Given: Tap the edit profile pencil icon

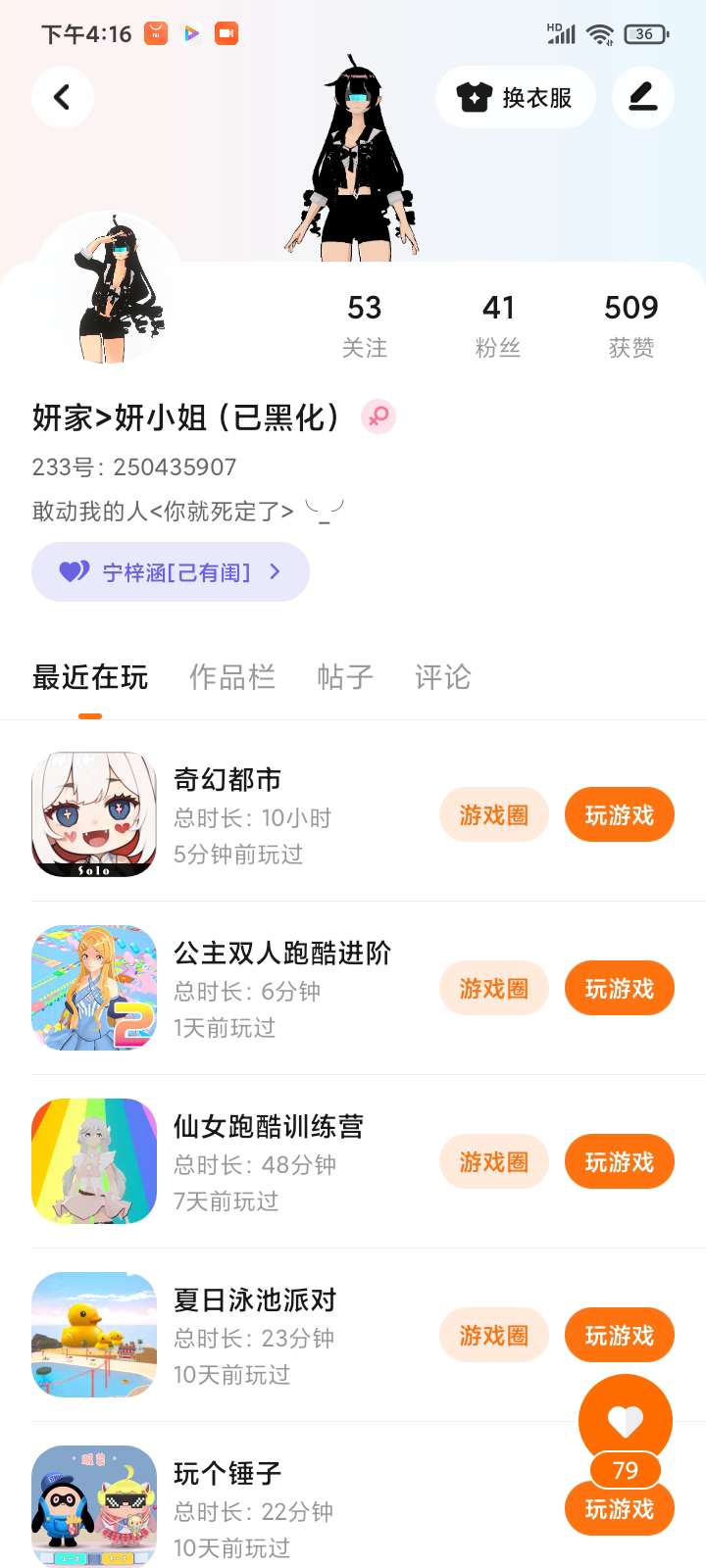Looking at the screenshot, I should coord(643,97).
